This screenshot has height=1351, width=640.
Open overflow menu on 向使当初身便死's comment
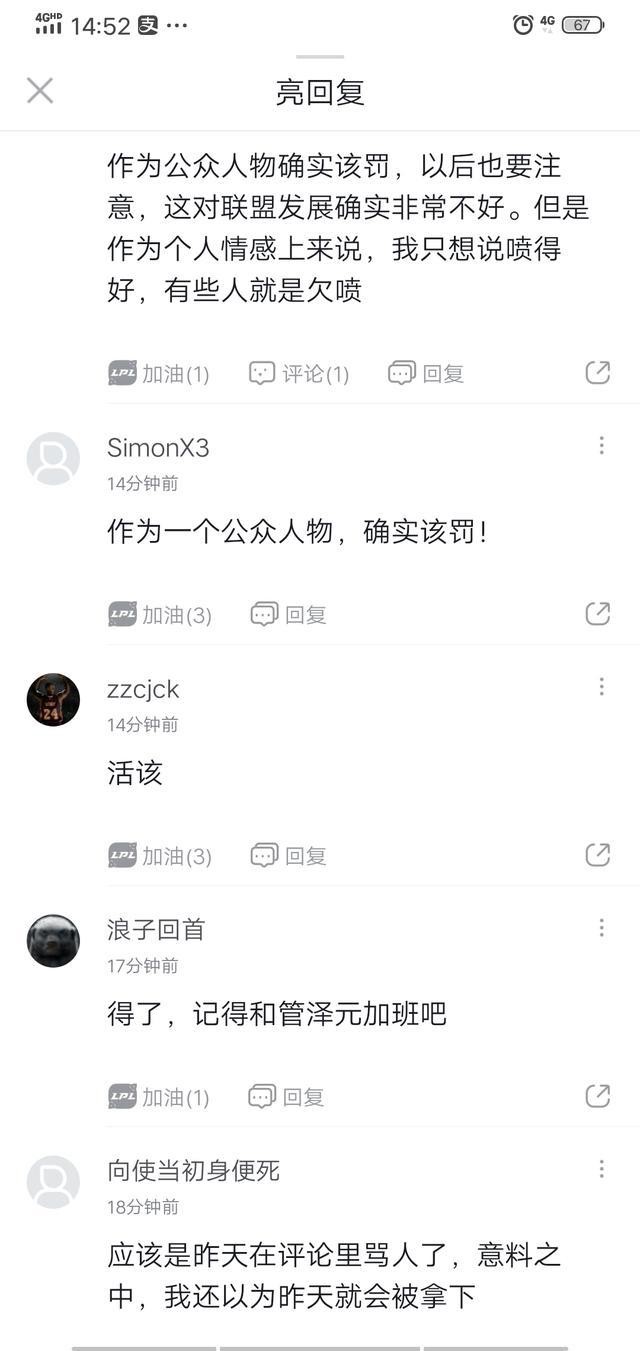point(601,1169)
